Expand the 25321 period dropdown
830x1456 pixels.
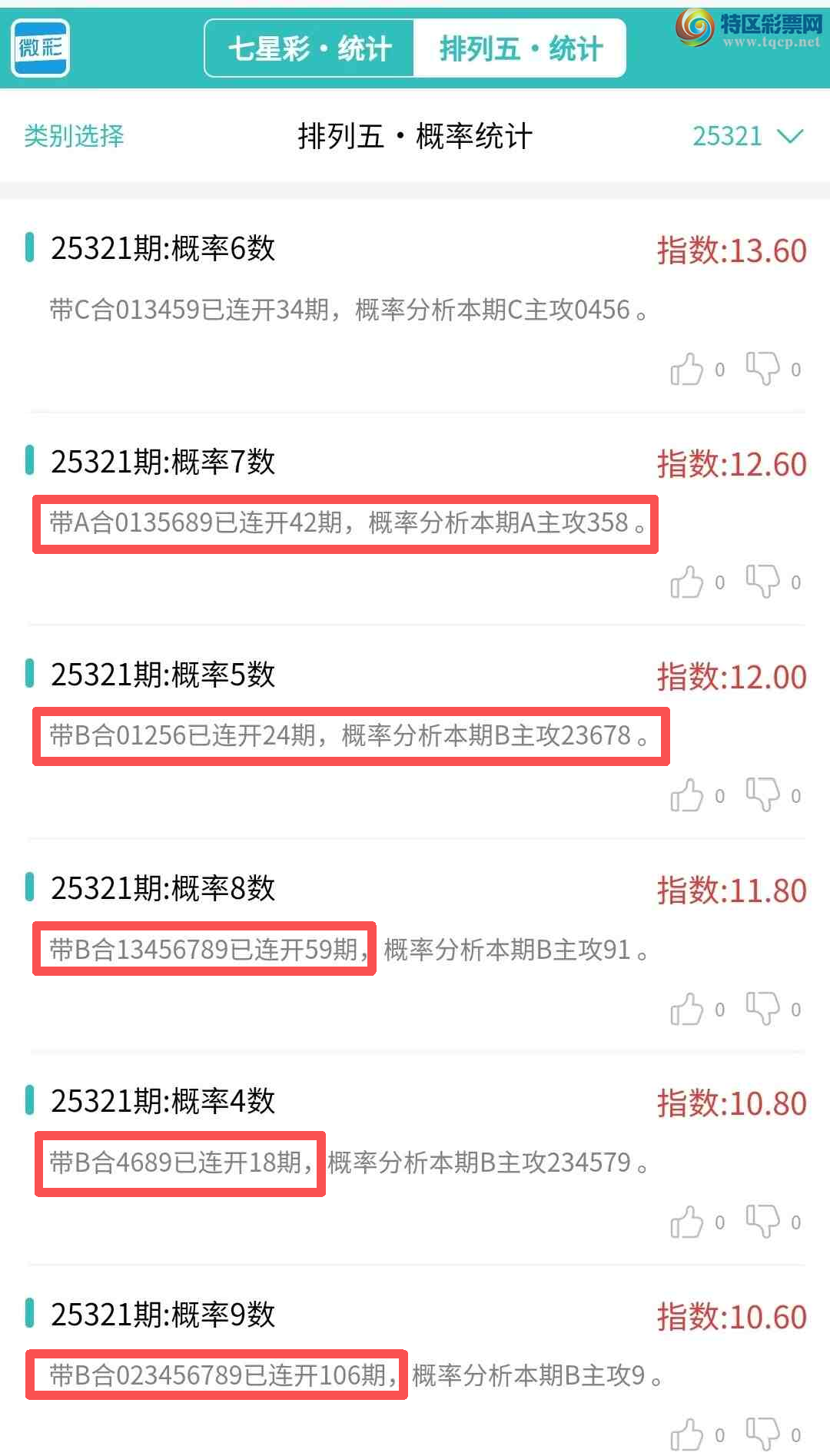[747, 136]
